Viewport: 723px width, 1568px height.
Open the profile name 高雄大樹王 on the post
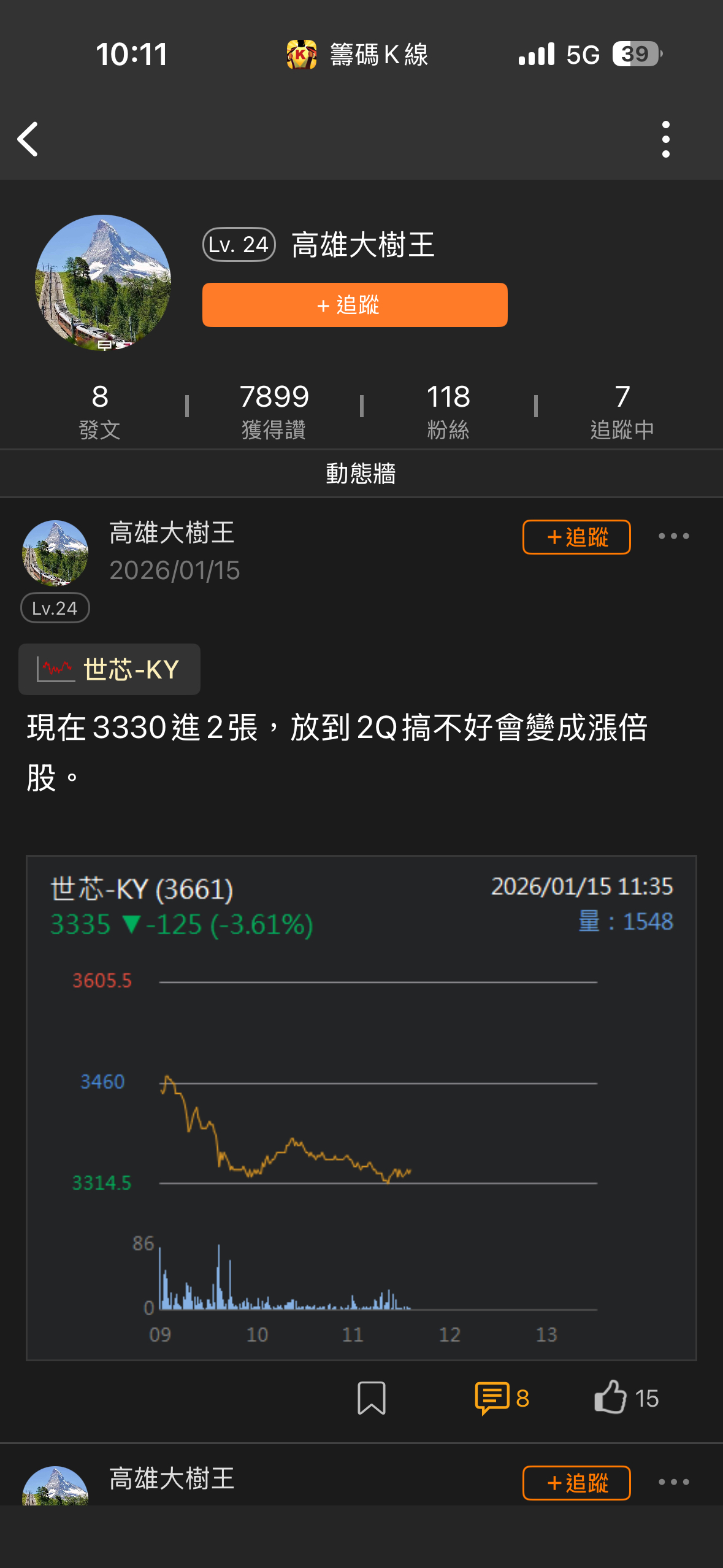tap(172, 533)
